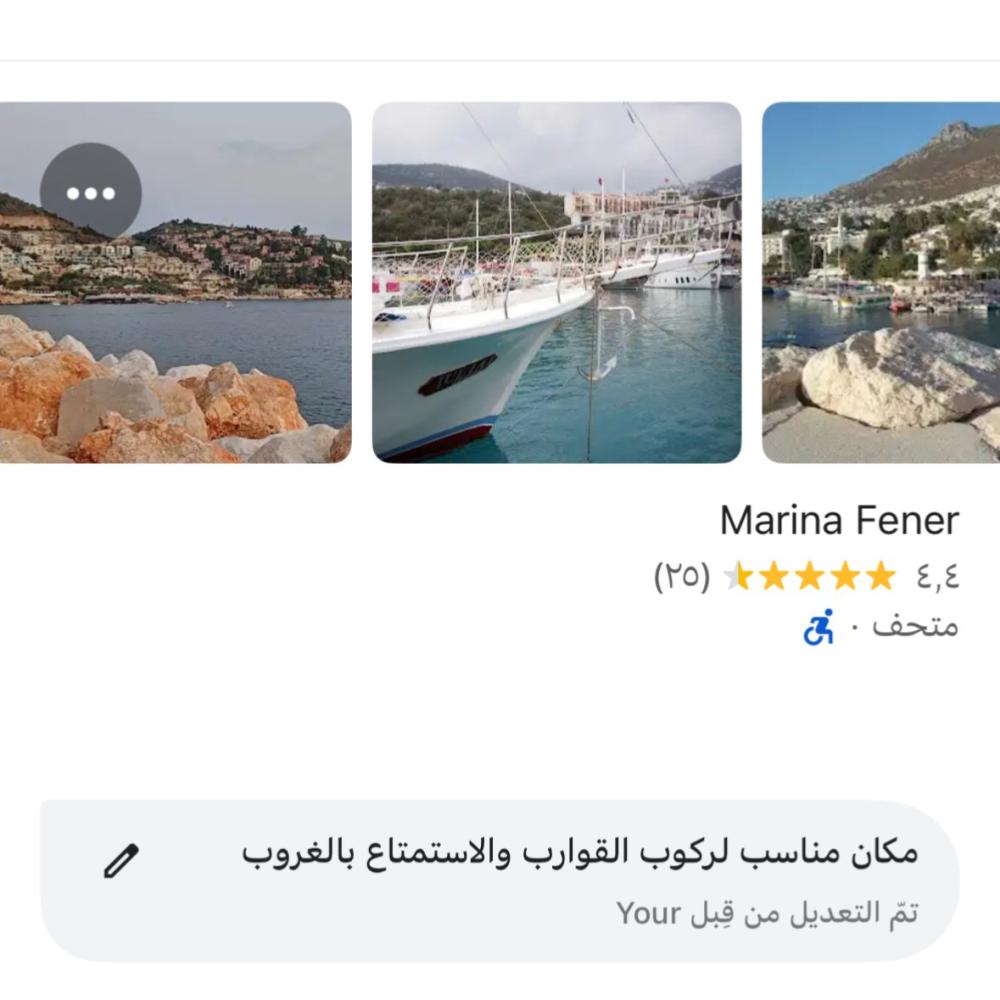This screenshot has width=1000, height=1000.
Task: Edit the note with the pencil icon
Action: tap(122, 861)
